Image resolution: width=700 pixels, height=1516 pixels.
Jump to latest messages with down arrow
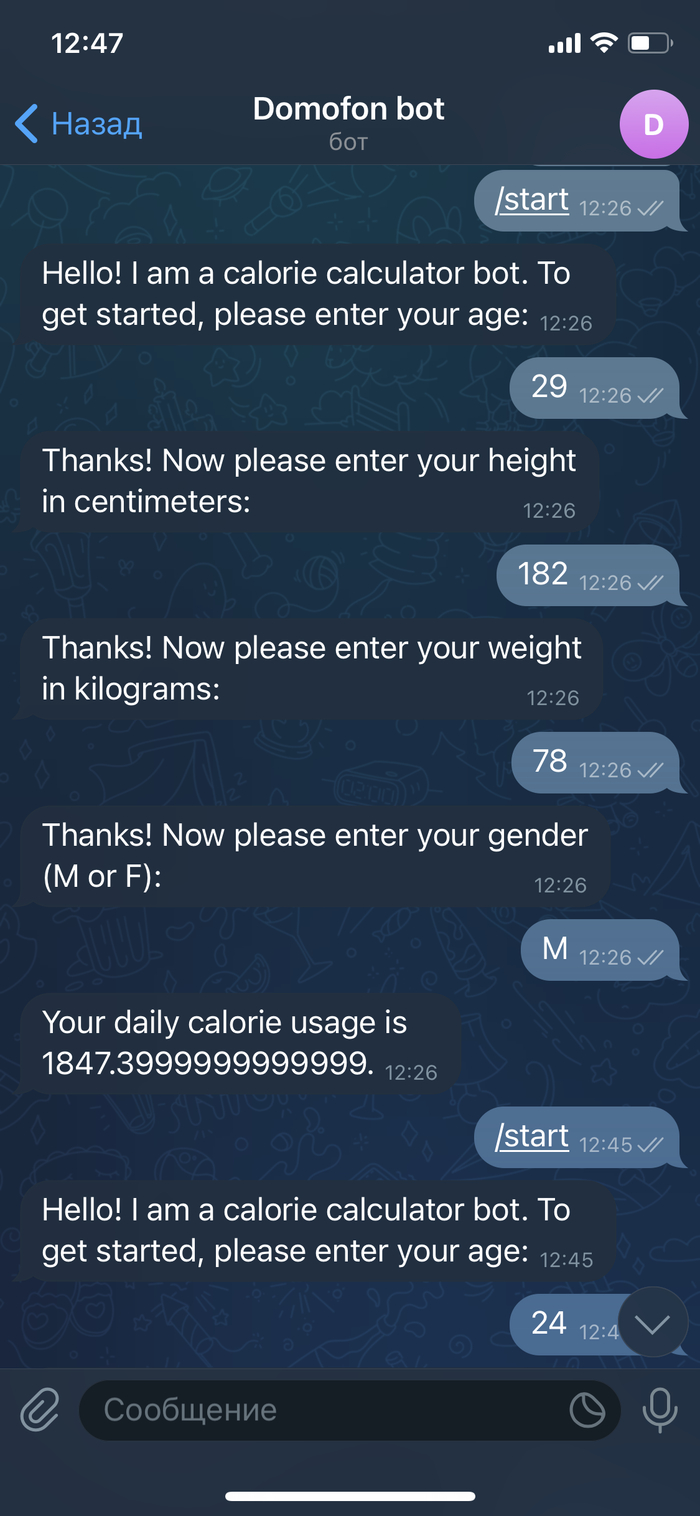pos(652,1325)
